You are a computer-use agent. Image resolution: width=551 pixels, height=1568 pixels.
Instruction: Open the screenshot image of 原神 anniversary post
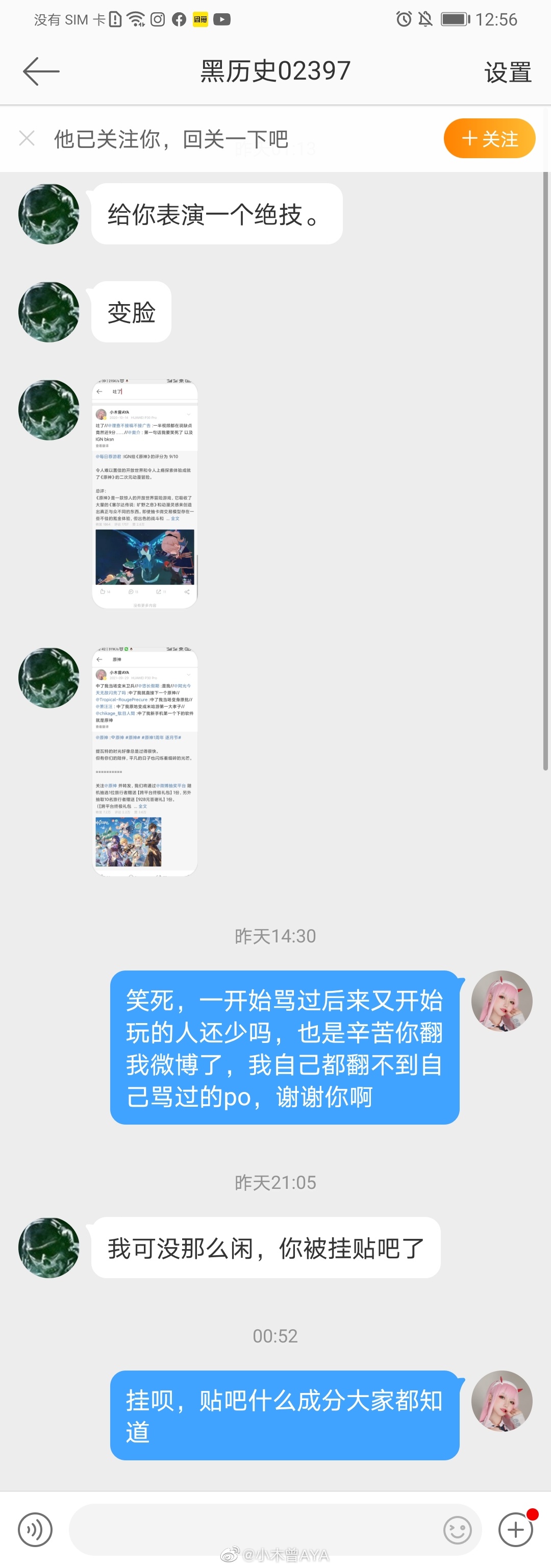coord(145,761)
